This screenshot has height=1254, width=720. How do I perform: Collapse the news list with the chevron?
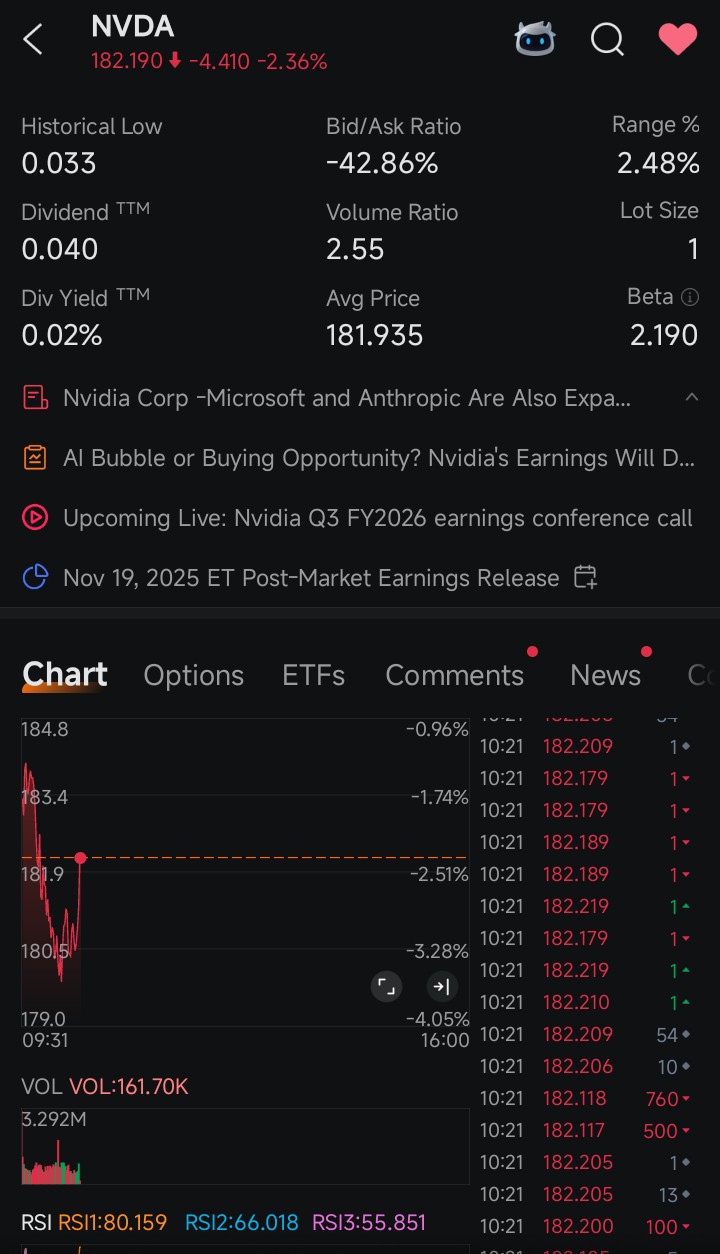691,397
